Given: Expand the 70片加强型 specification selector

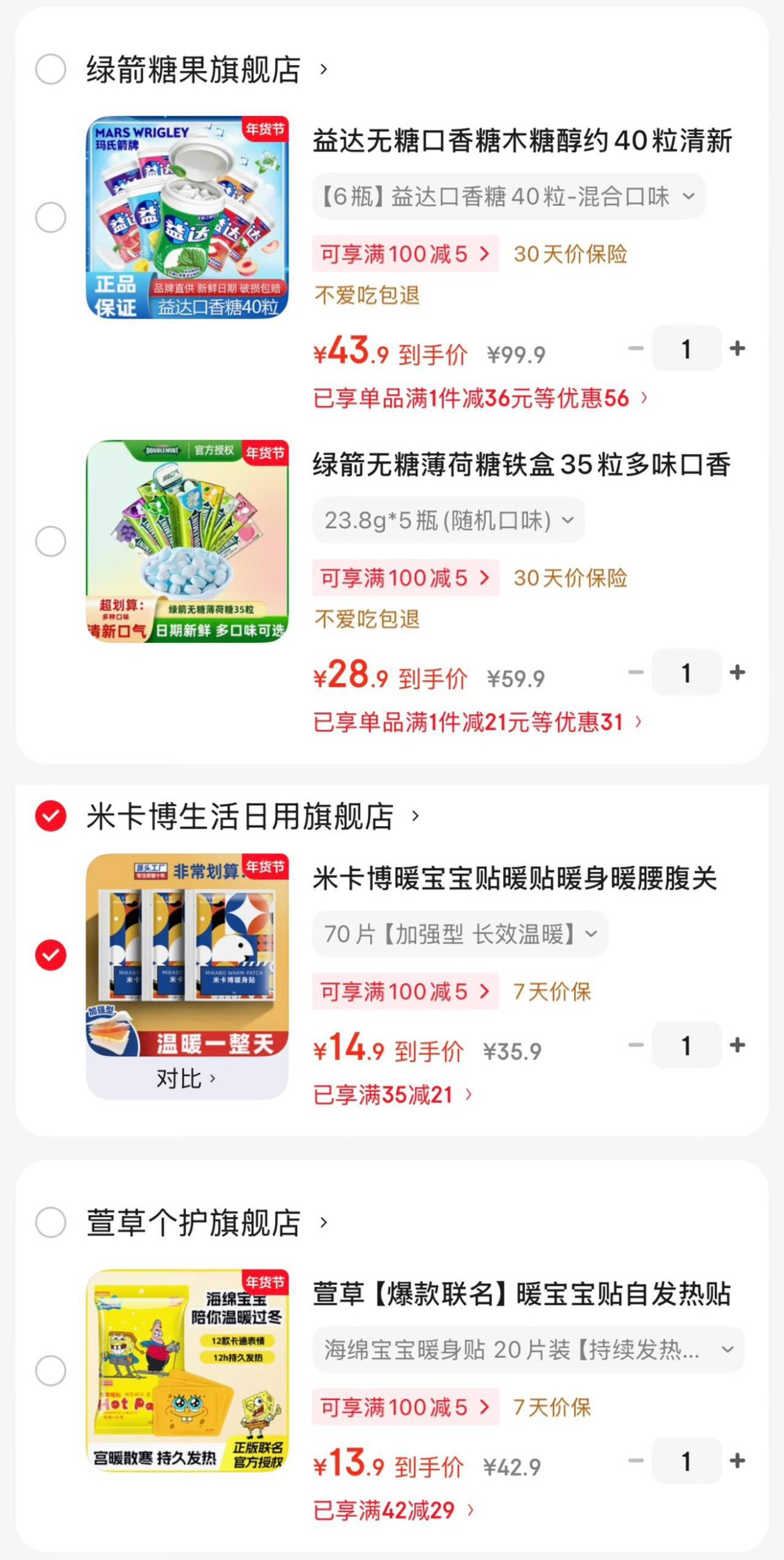Looking at the screenshot, I should click(x=460, y=934).
